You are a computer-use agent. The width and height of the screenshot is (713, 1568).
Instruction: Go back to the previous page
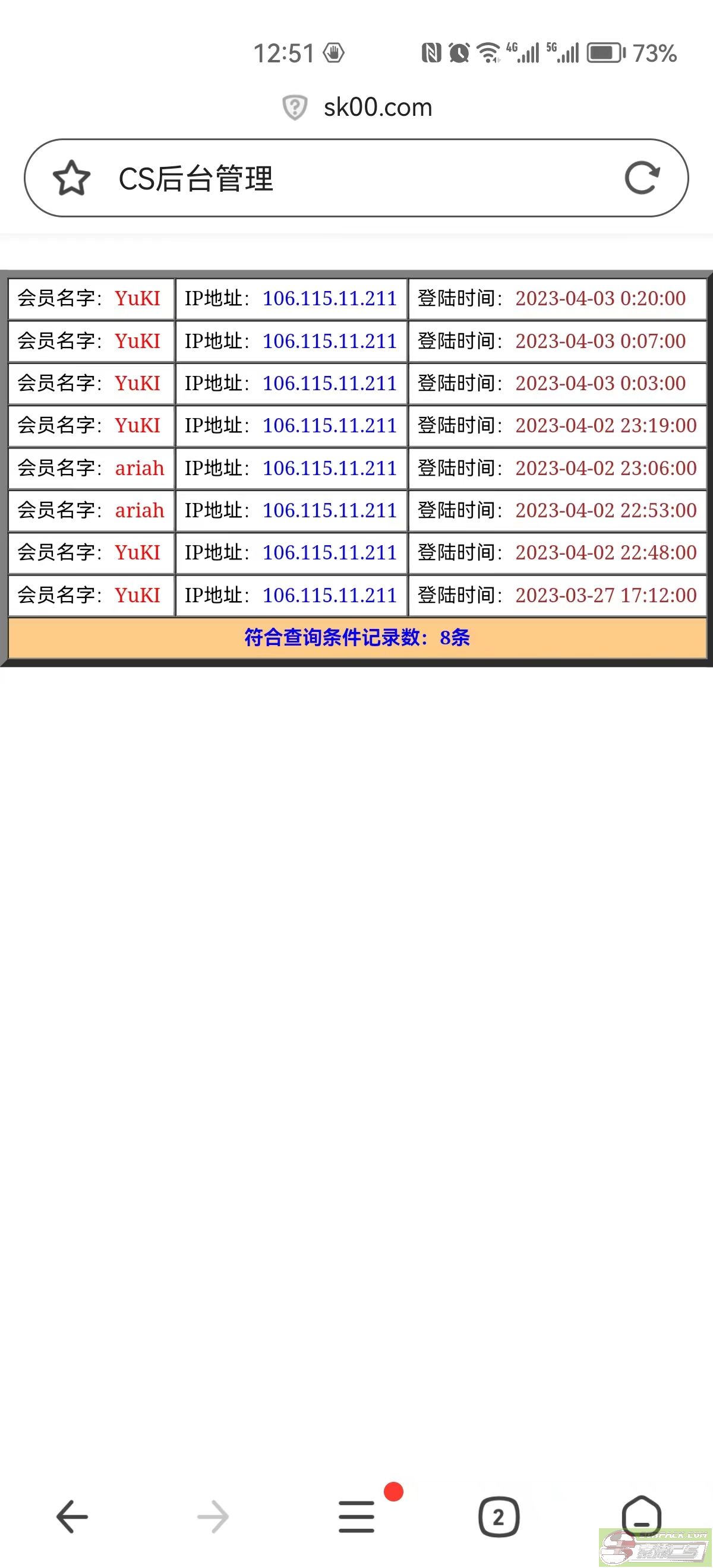point(72,1516)
